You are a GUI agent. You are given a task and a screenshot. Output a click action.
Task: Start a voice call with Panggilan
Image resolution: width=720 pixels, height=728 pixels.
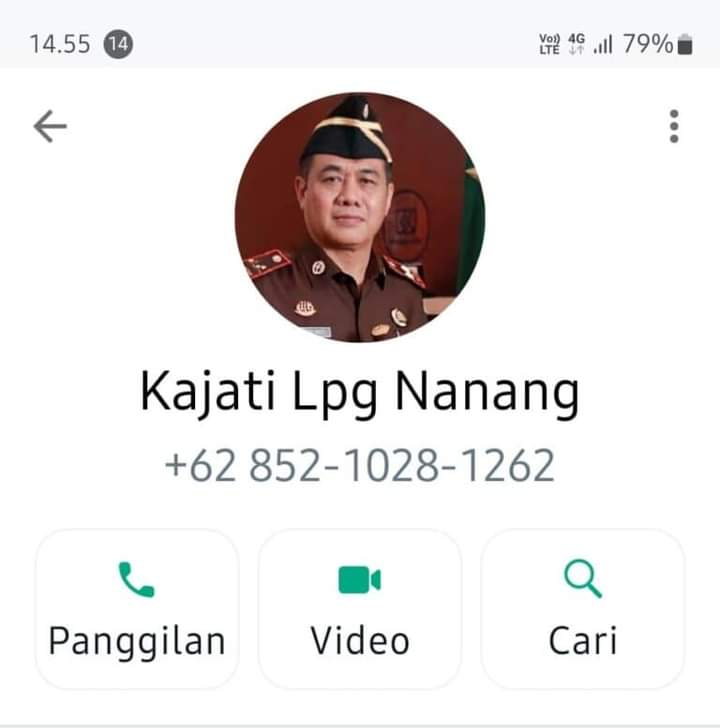pyautogui.click(x=137, y=609)
